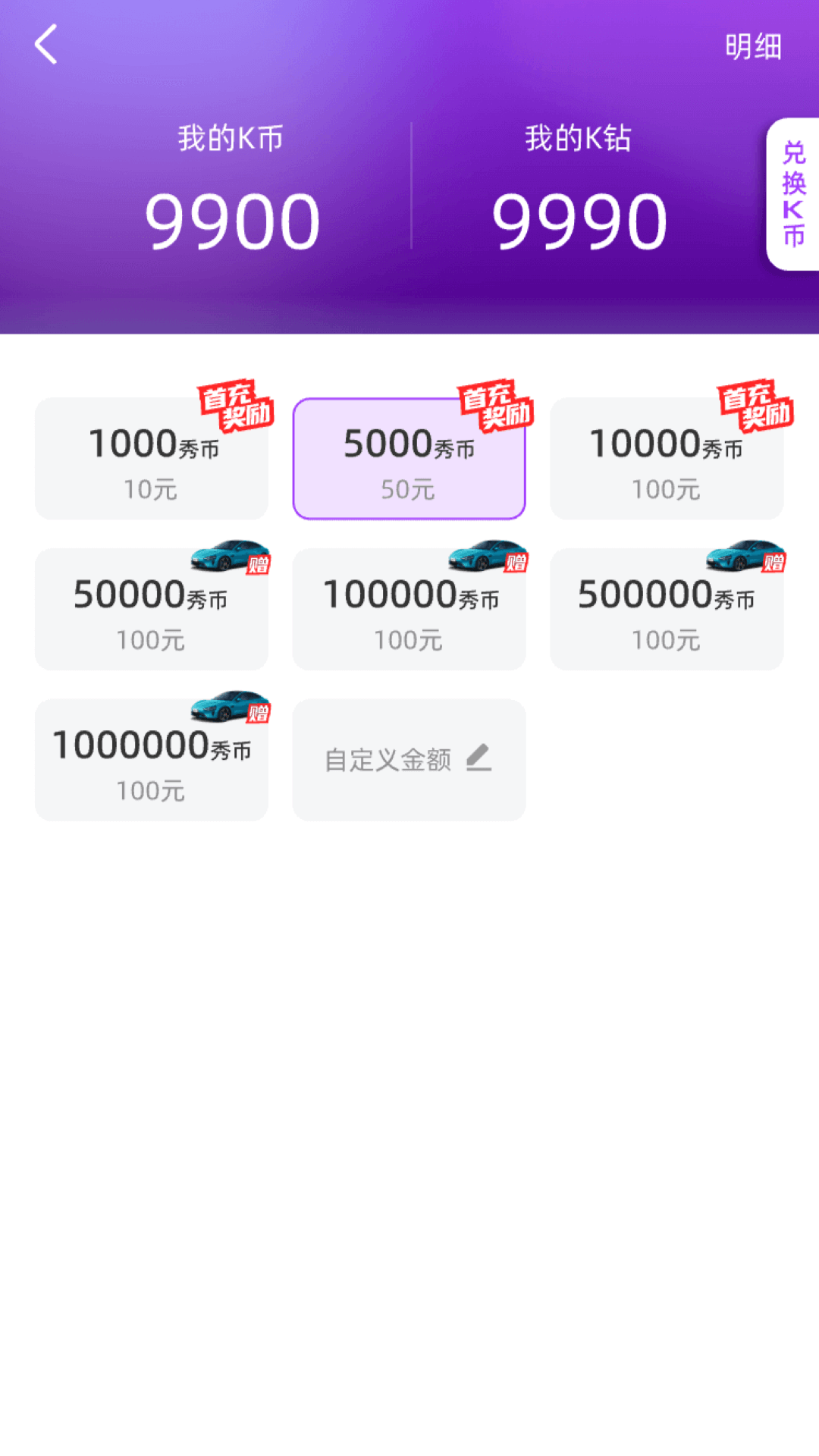Tap the 500000秀币 recharge package
Viewport: 819px width, 1456px height.
click(667, 609)
